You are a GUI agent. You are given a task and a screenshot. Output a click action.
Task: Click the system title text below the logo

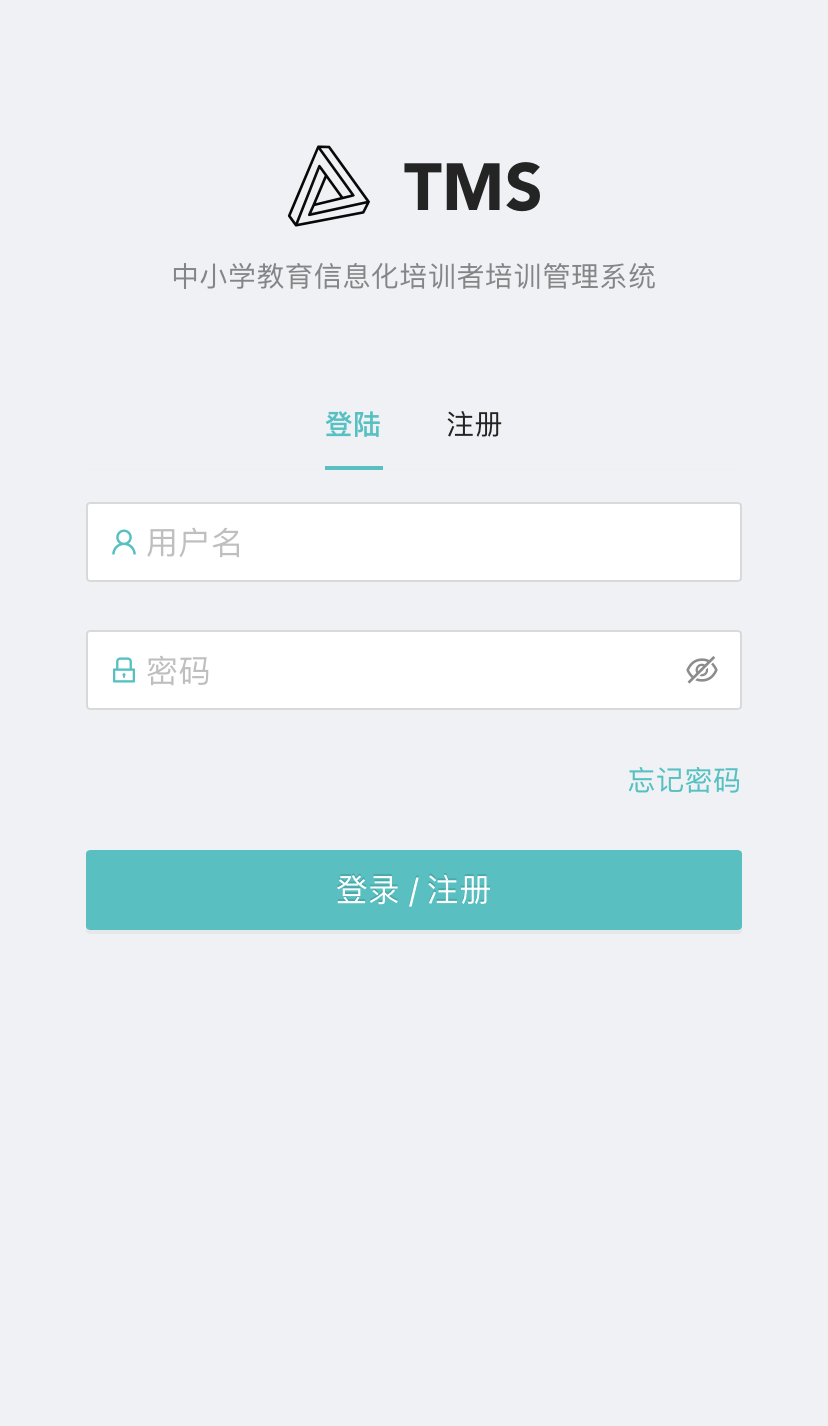coord(413,276)
